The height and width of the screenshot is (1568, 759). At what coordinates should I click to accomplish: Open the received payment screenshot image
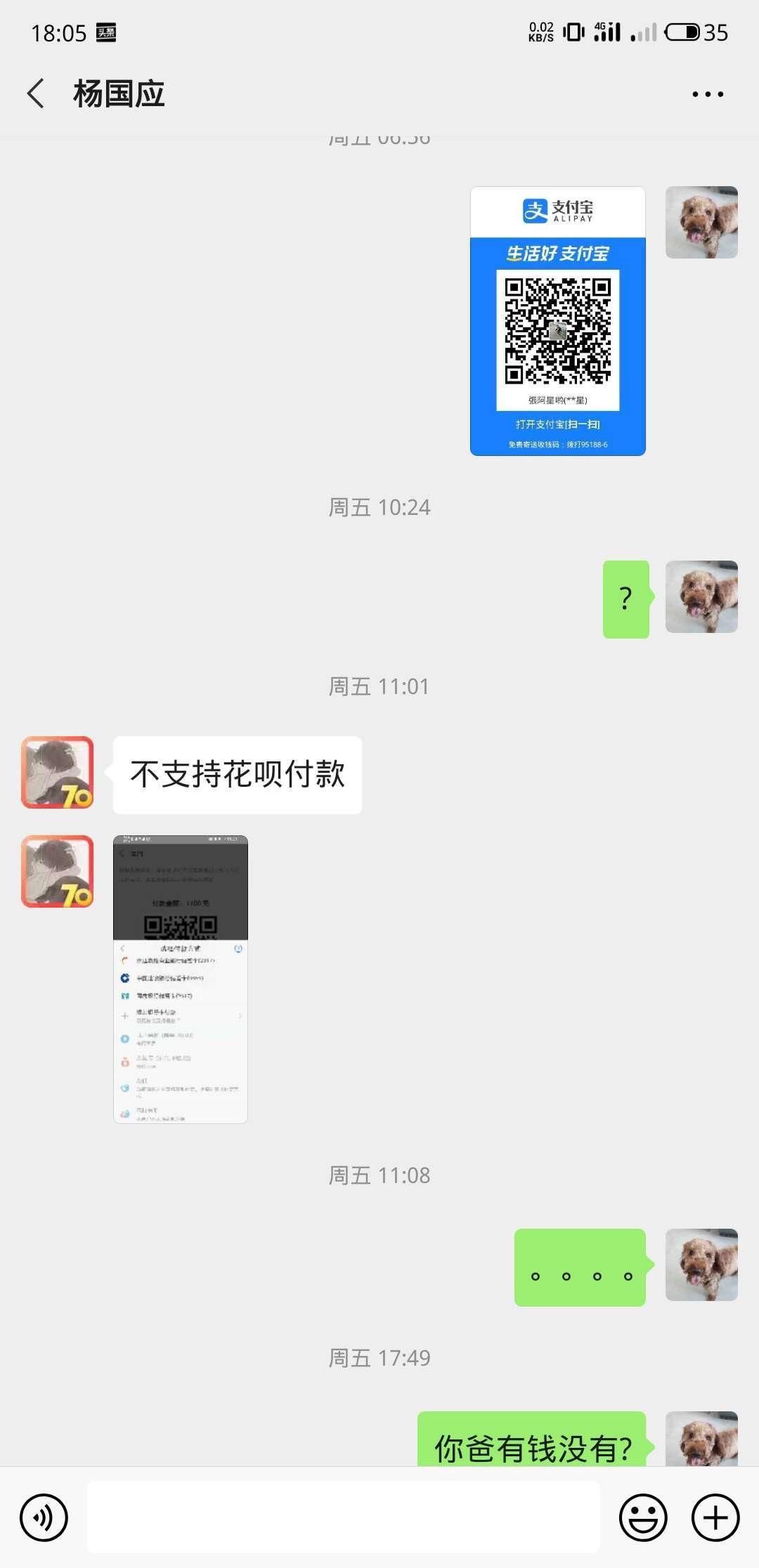[181, 979]
